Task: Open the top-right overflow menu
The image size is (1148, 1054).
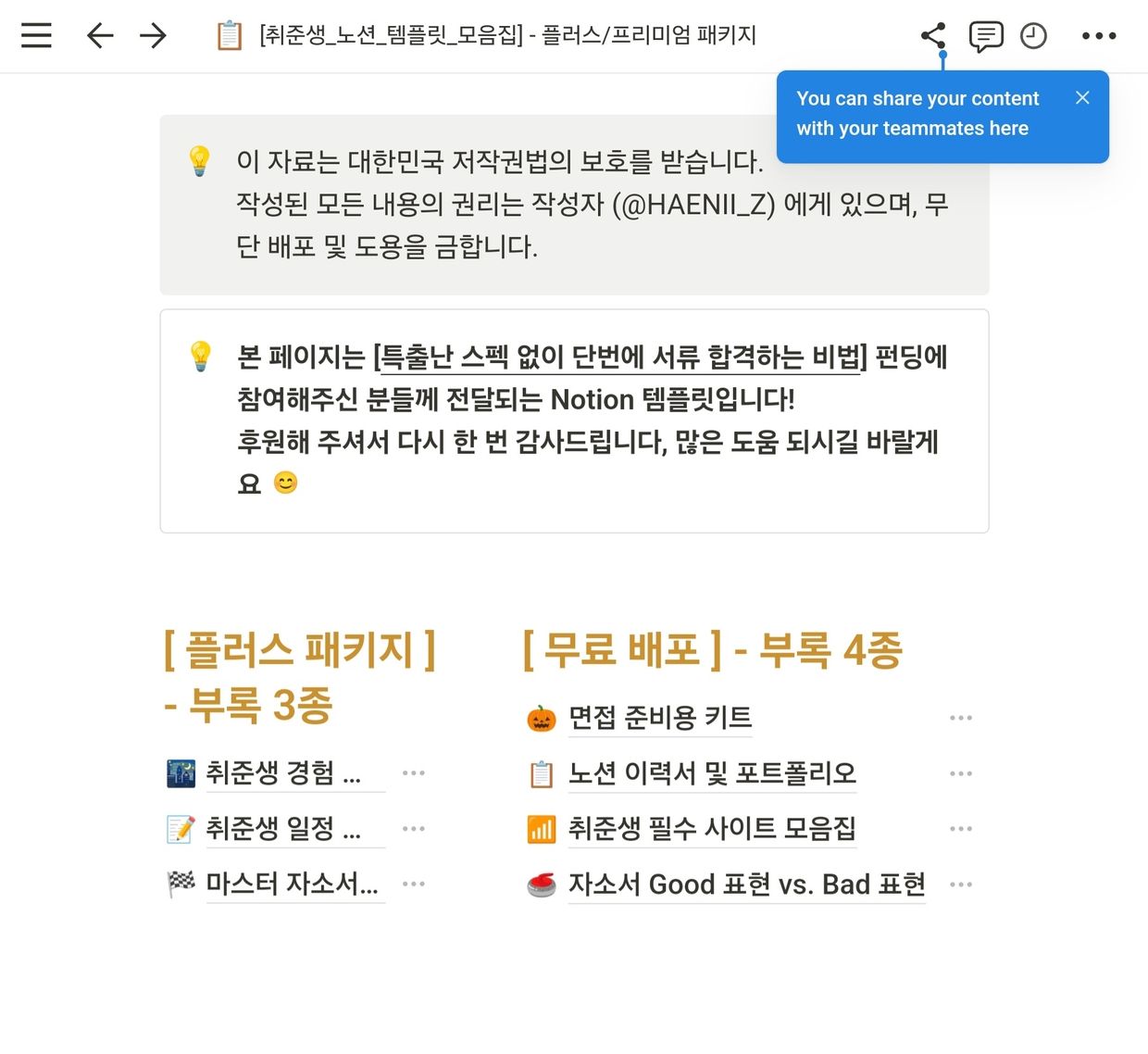Action: [1099, 36]
